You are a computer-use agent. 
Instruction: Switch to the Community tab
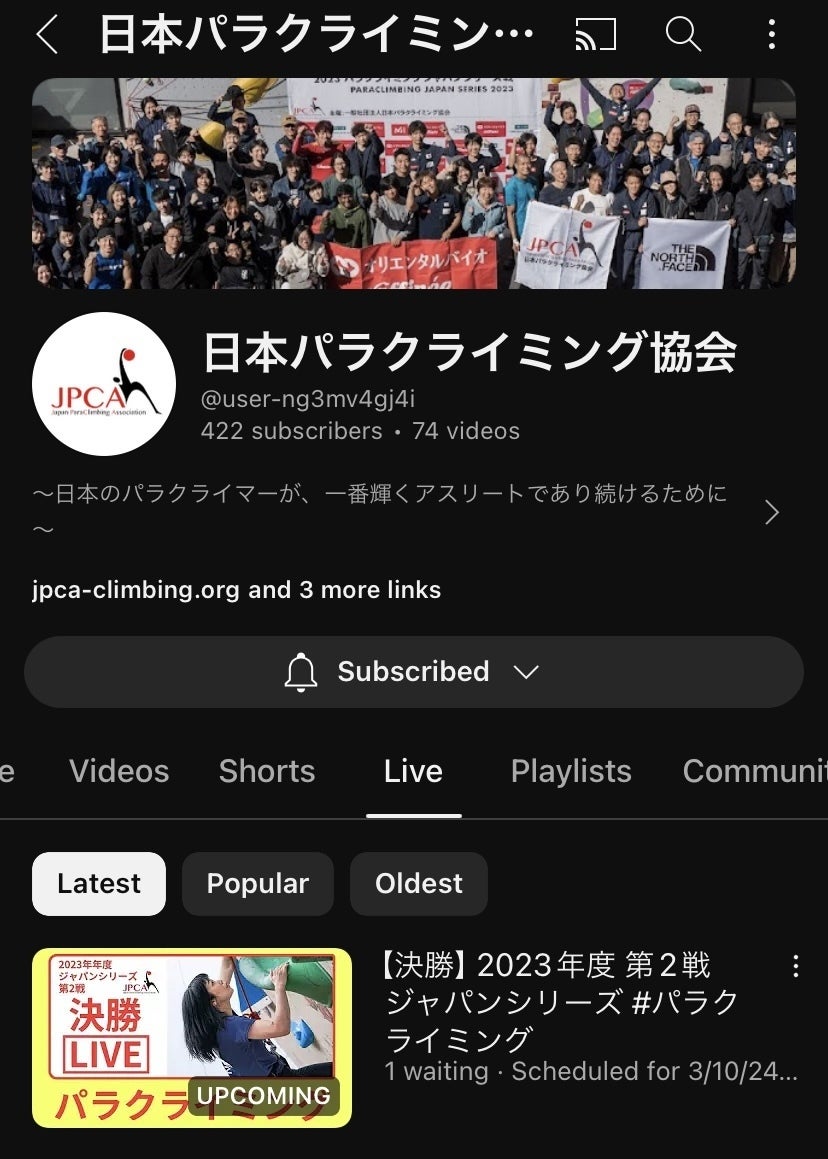pyautogui.click(x=754, y=771)
